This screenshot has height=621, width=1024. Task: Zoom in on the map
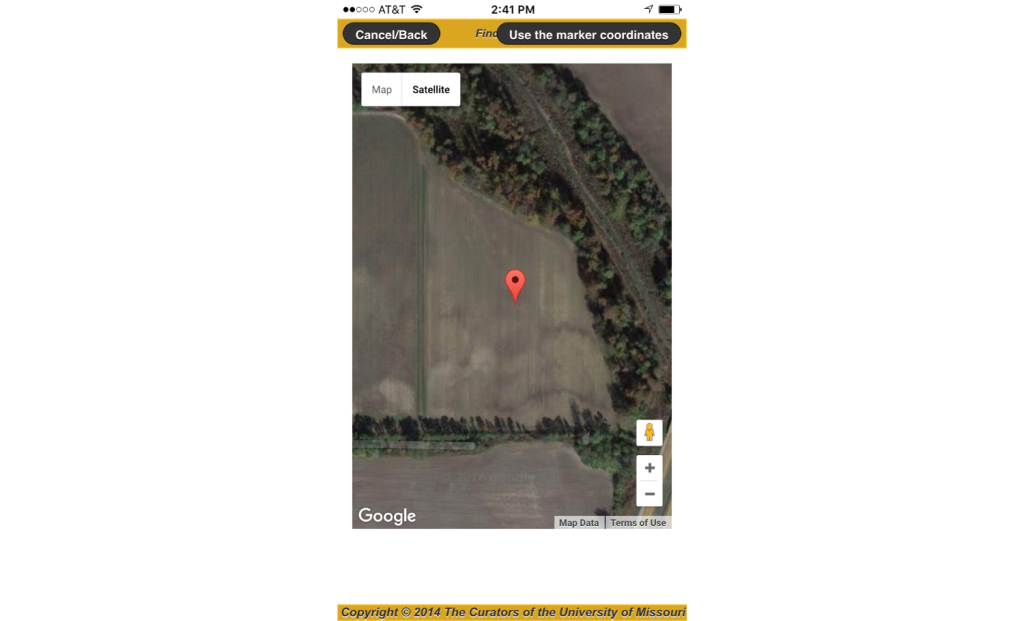[649, 468]
